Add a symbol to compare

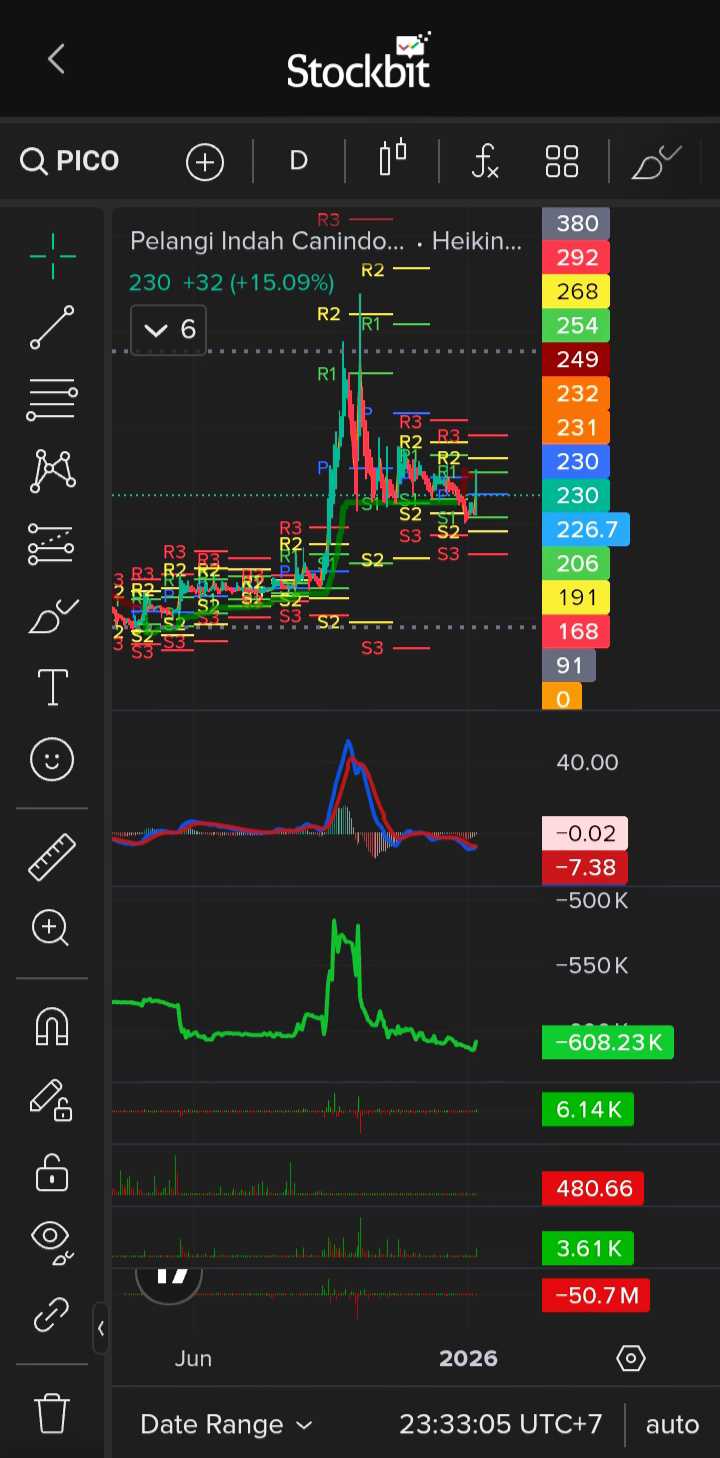pyautogui.click(x=205, y=161)
